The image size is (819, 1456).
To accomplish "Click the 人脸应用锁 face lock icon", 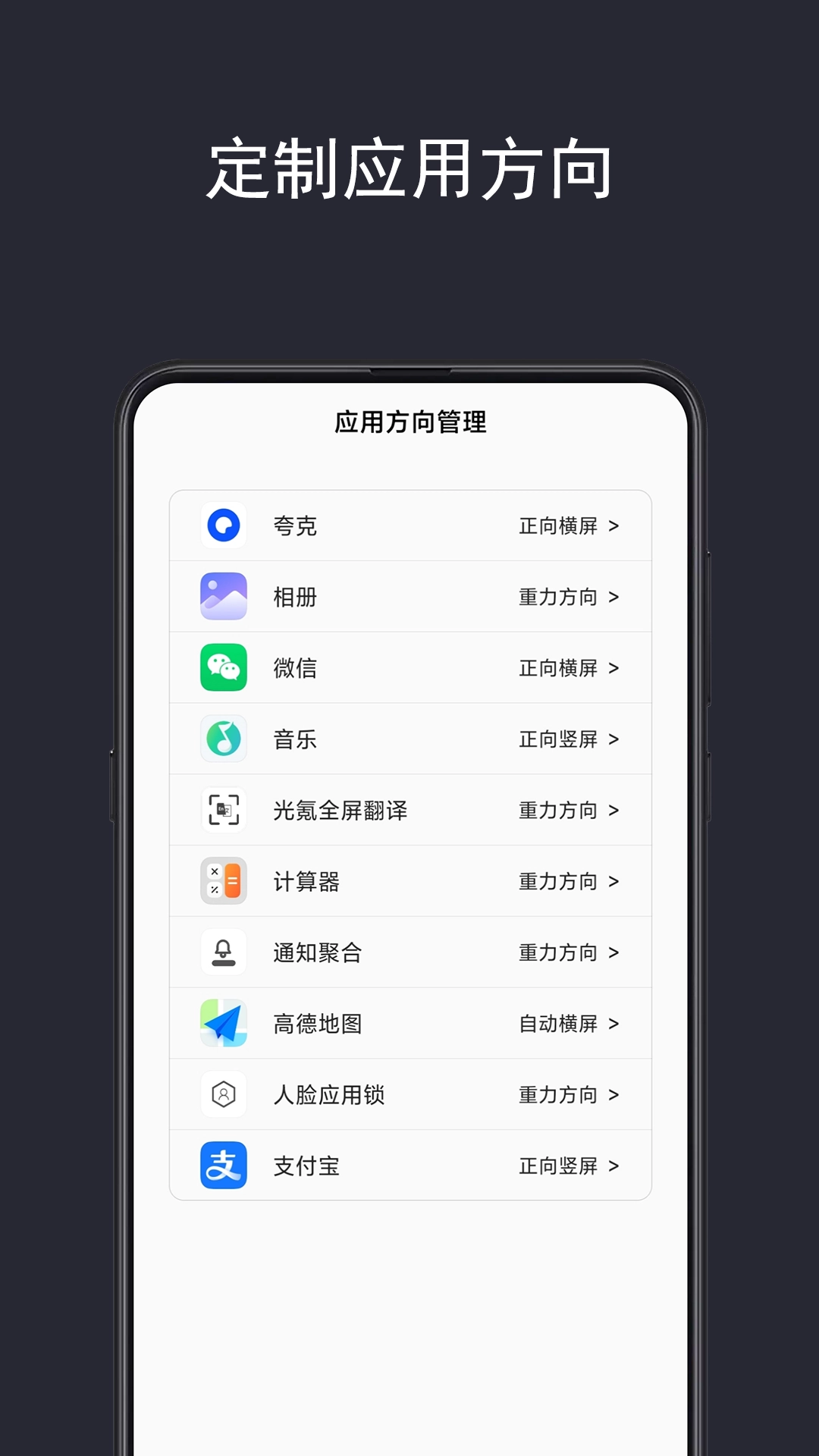I will 223,1095.
